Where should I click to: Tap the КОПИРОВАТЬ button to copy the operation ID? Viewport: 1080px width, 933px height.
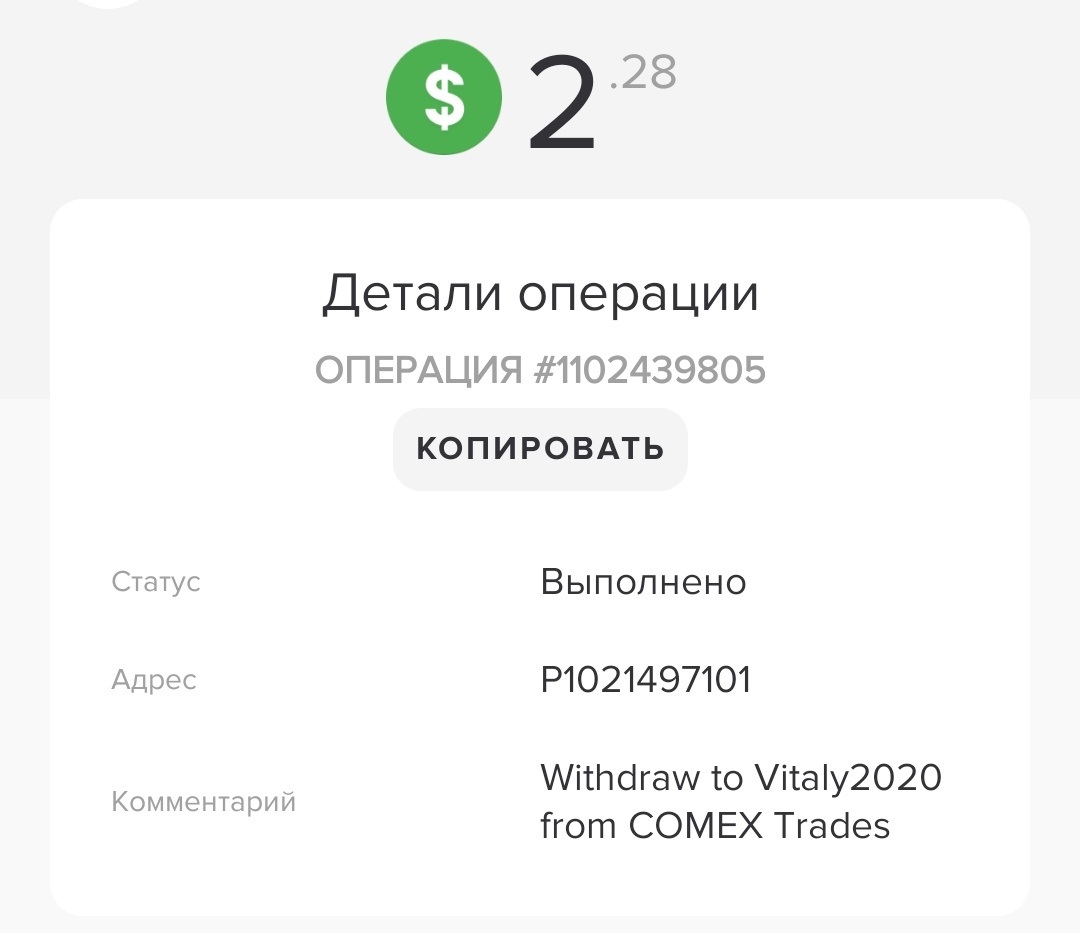(x=540, y=449)
